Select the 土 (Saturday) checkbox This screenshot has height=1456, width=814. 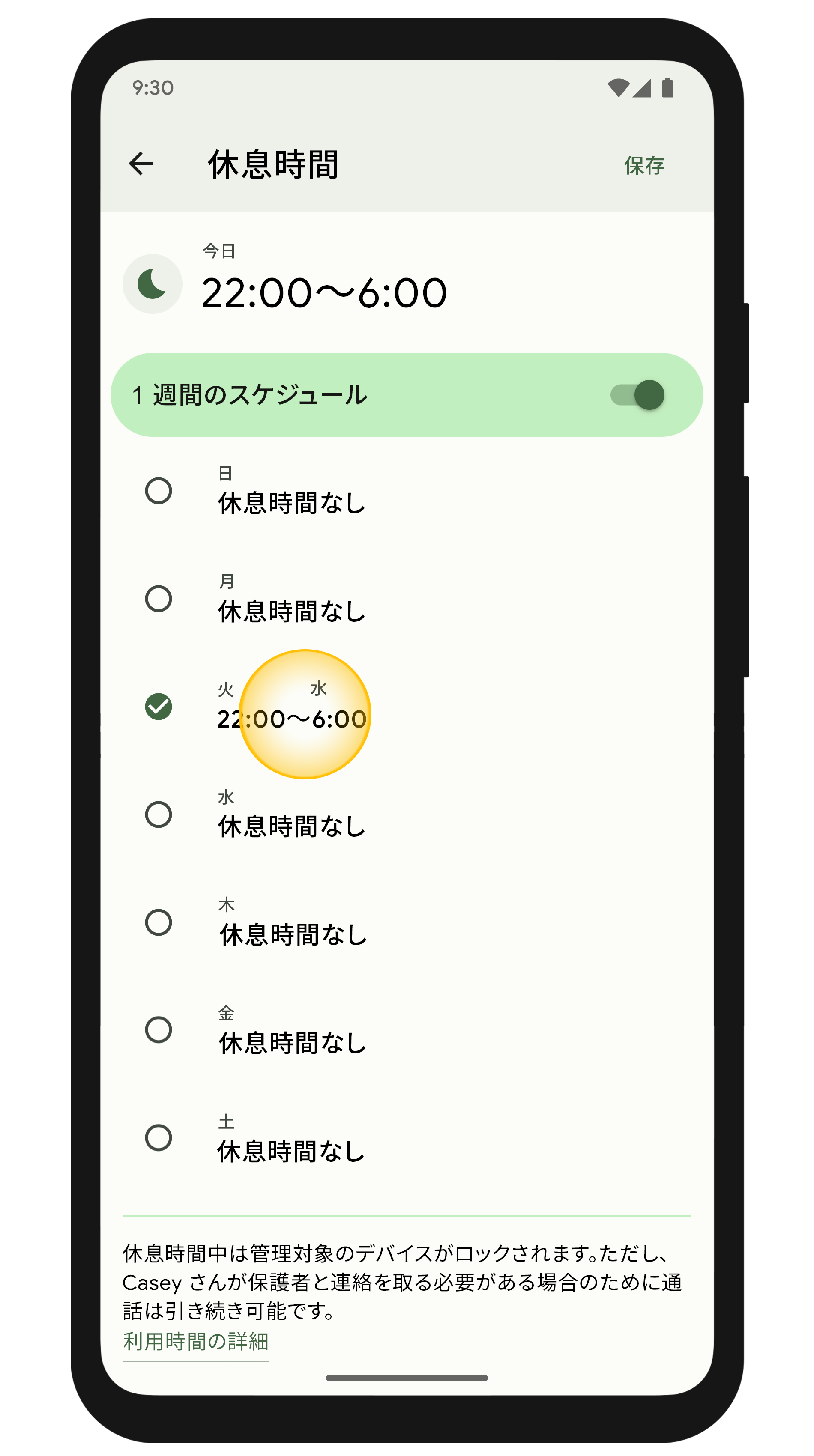pyautogui.click(x=158, y=1138)
